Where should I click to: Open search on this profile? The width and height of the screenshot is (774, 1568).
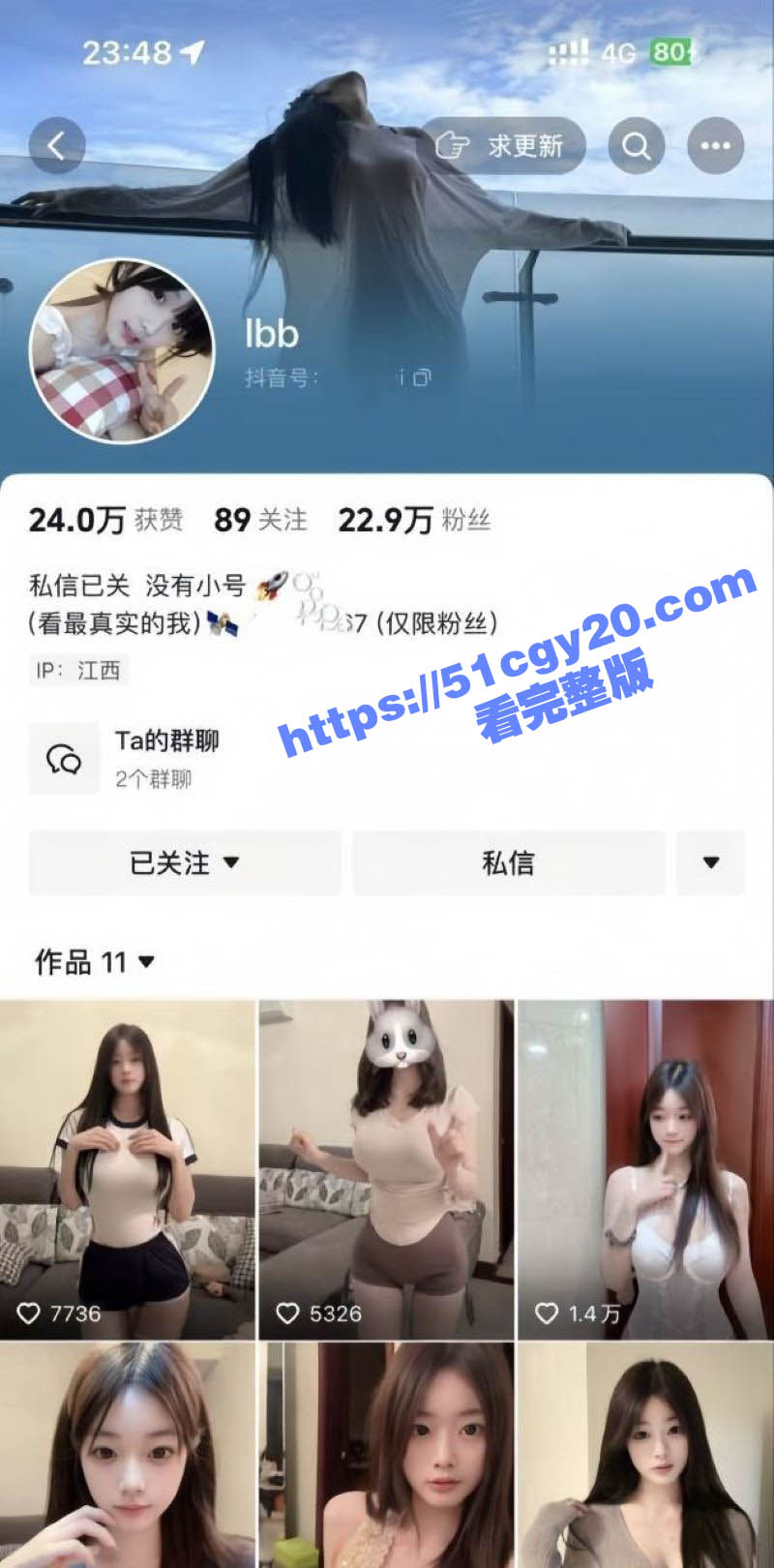click(x=636, y=146)
